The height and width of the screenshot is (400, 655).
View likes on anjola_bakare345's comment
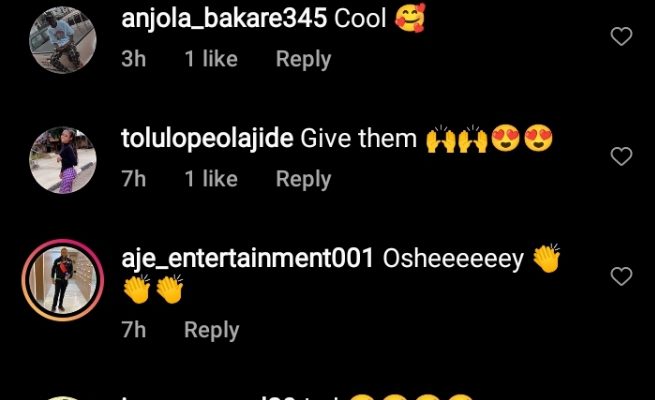point(211,59)
